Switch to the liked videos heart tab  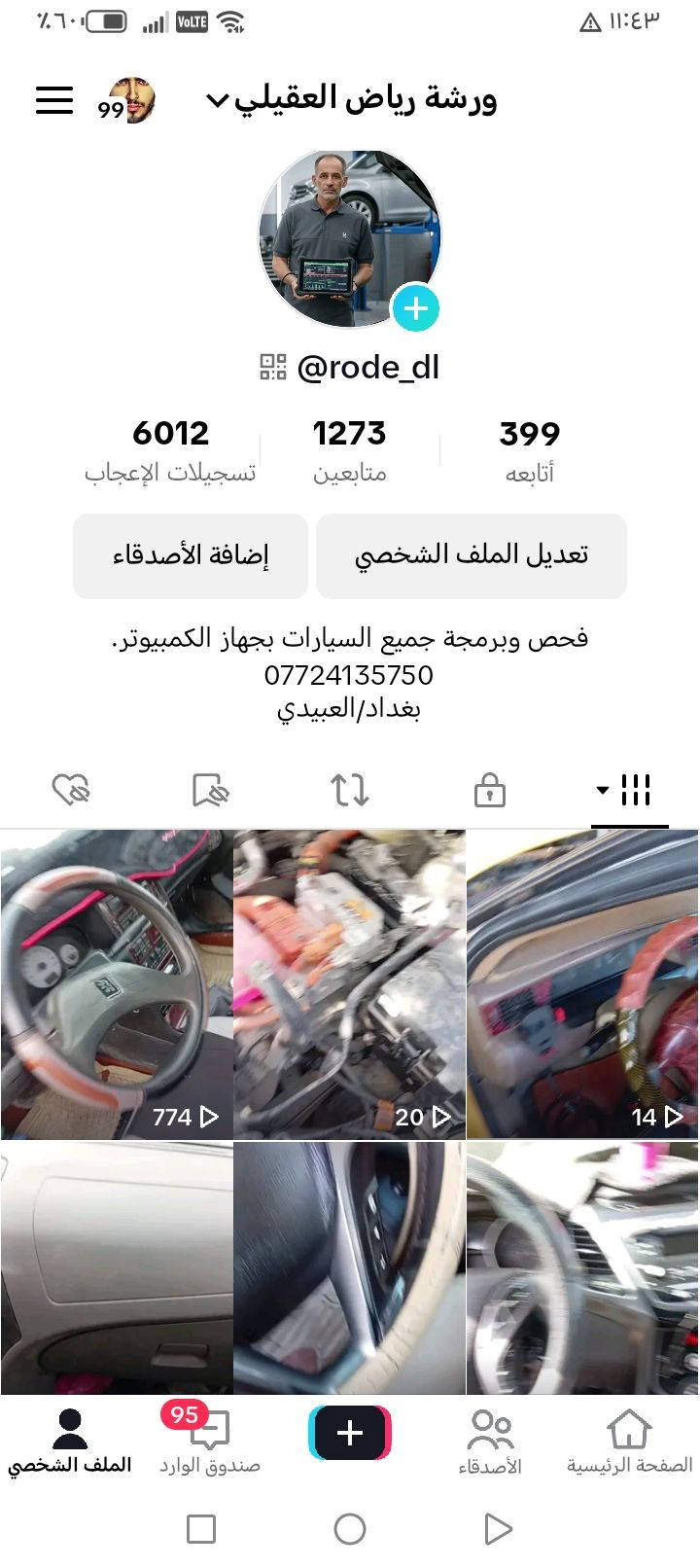click(70, 790)
